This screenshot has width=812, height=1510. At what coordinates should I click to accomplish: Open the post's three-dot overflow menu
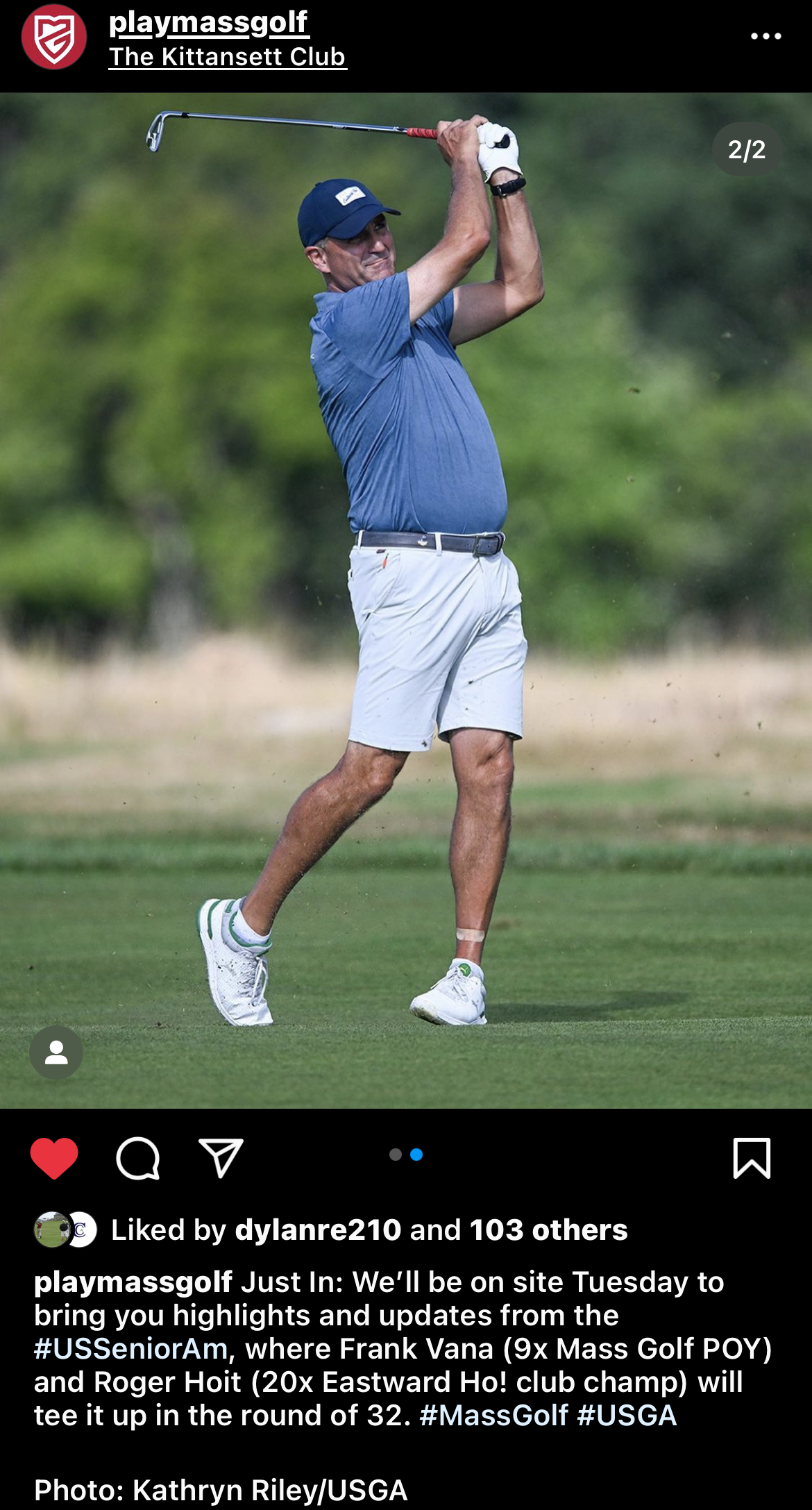(x=766, y=36)
